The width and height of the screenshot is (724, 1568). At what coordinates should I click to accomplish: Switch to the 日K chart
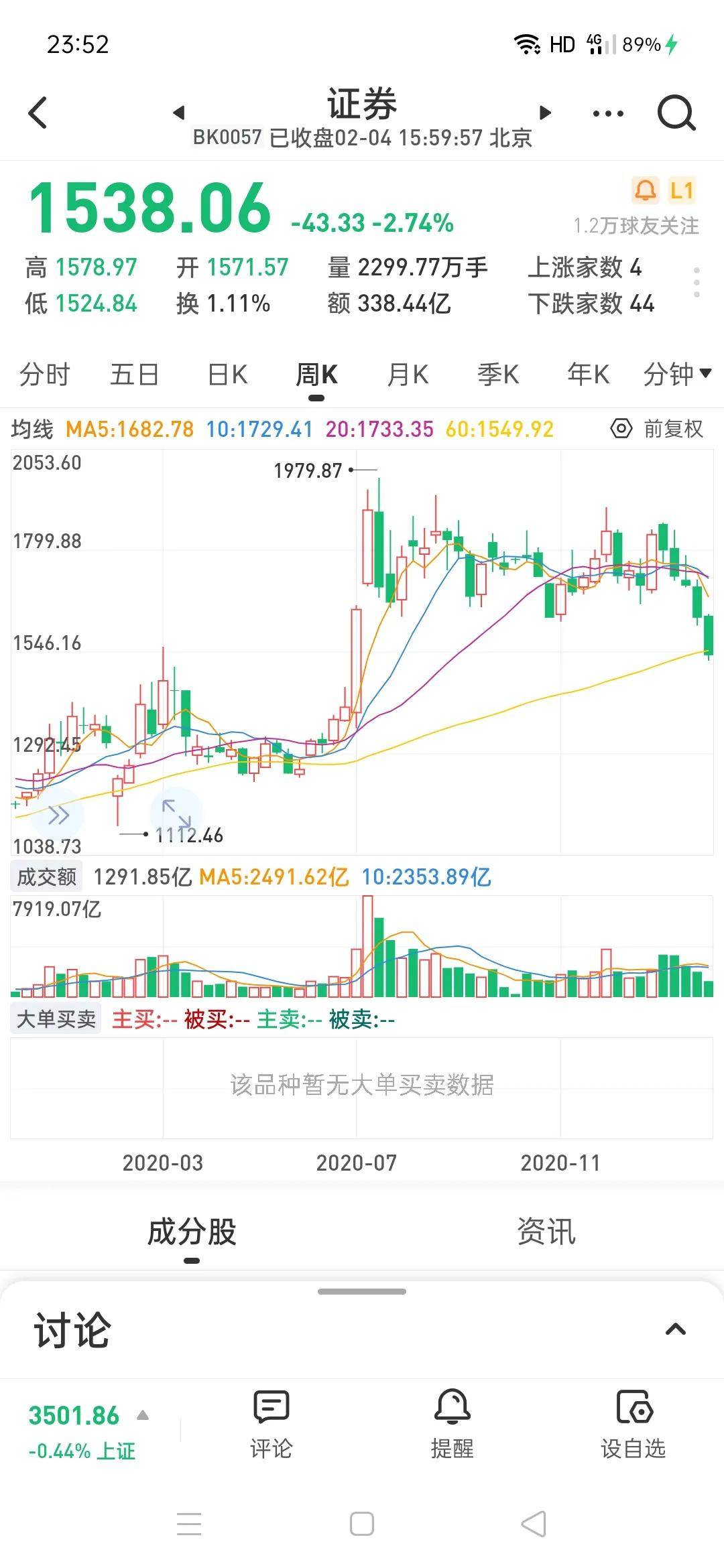tap(227, 374)
